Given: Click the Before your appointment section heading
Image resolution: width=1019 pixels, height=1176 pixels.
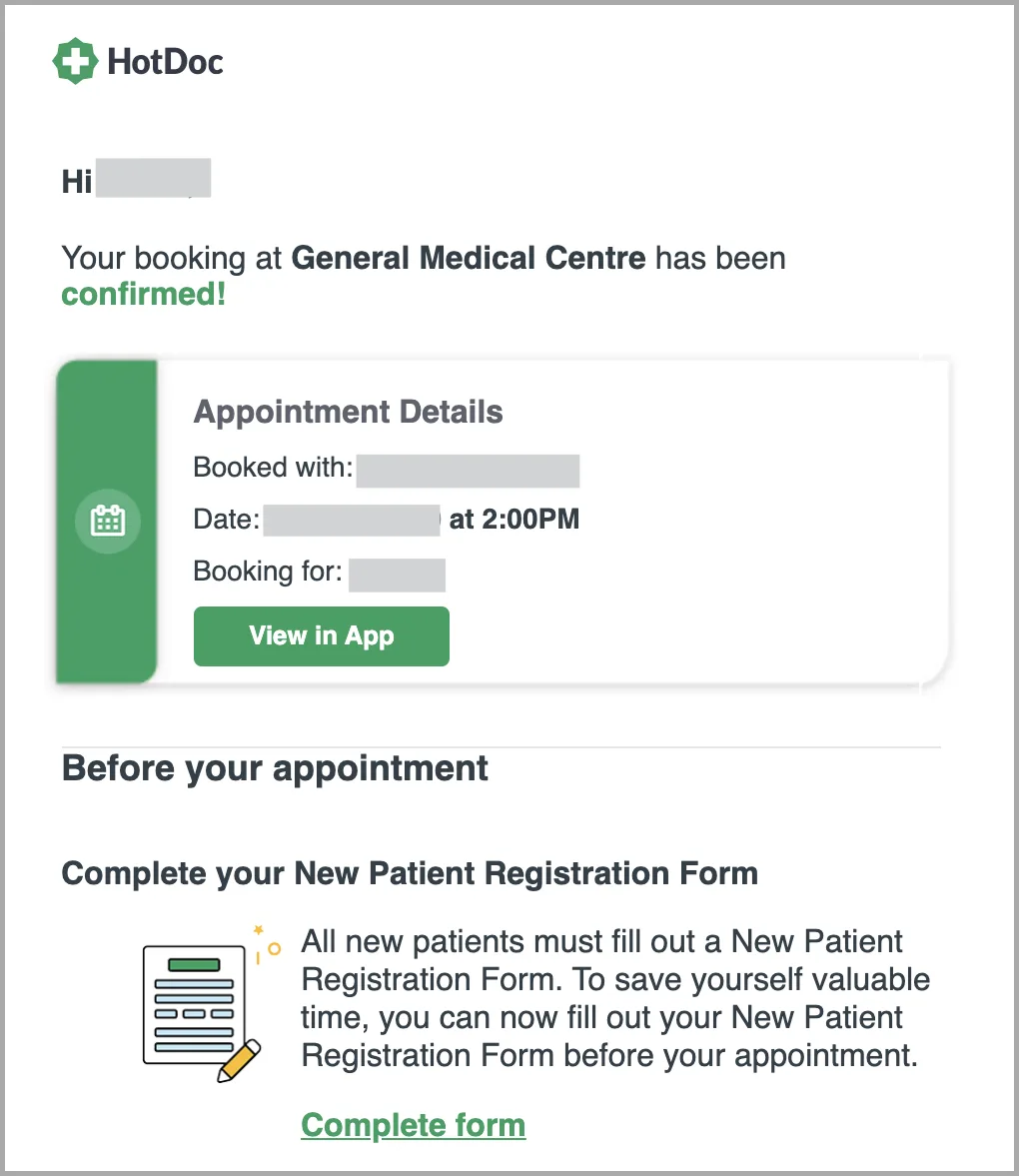Looking at the screenshot, I should tap(275, 768).
